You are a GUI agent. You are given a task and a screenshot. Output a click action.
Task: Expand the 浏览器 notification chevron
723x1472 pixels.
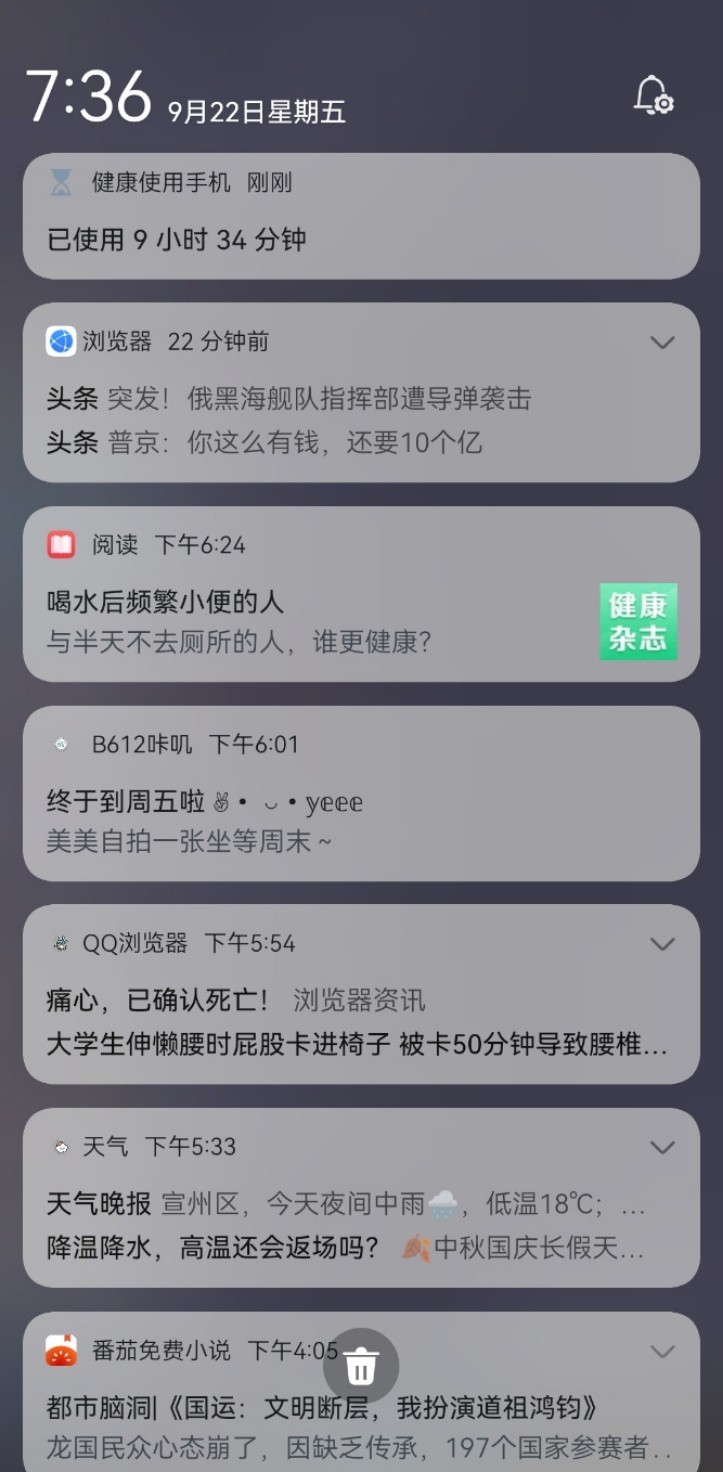click(x=662, y=342)
